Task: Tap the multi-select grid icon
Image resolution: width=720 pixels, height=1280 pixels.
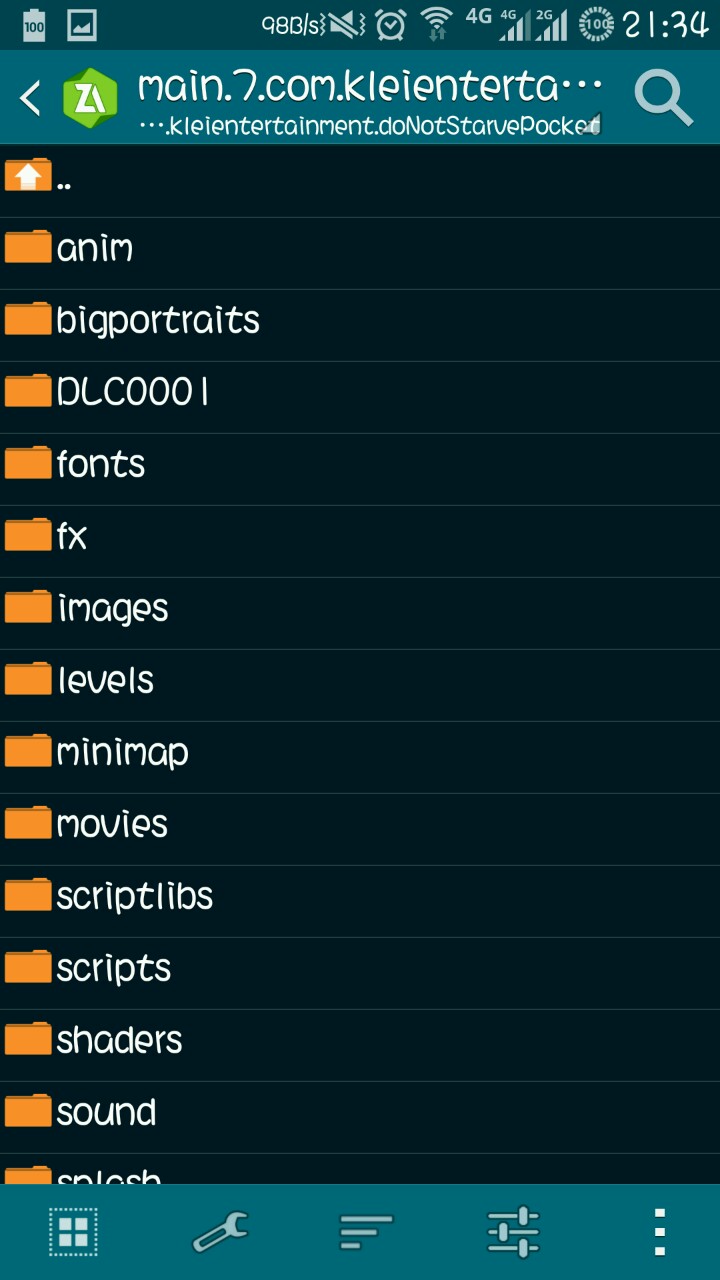Action: tap(73, 1232)
